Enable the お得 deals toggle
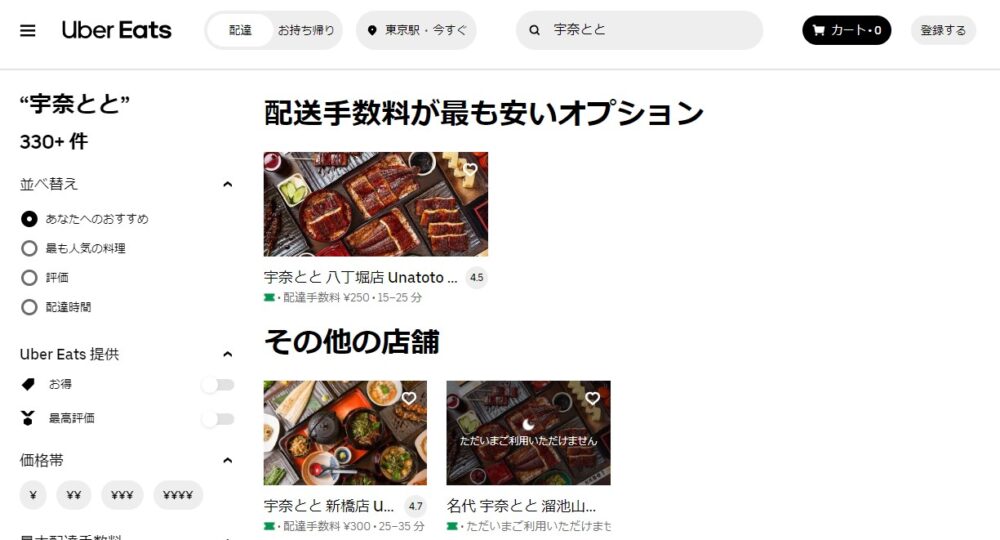Viewport: 1000px width, 540px height. point(217,384)
